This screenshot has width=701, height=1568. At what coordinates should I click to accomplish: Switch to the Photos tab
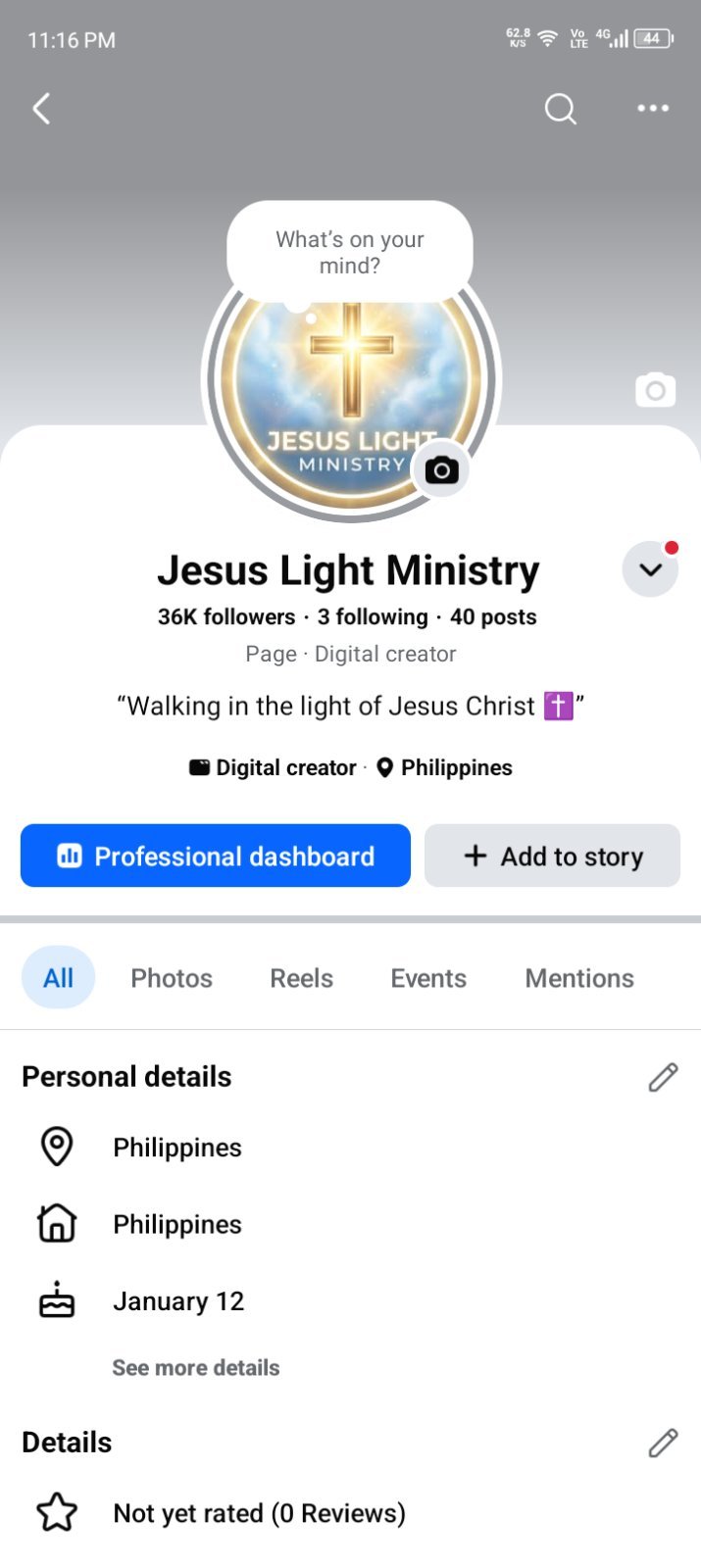pyautogui.click(x=172, y=978)
